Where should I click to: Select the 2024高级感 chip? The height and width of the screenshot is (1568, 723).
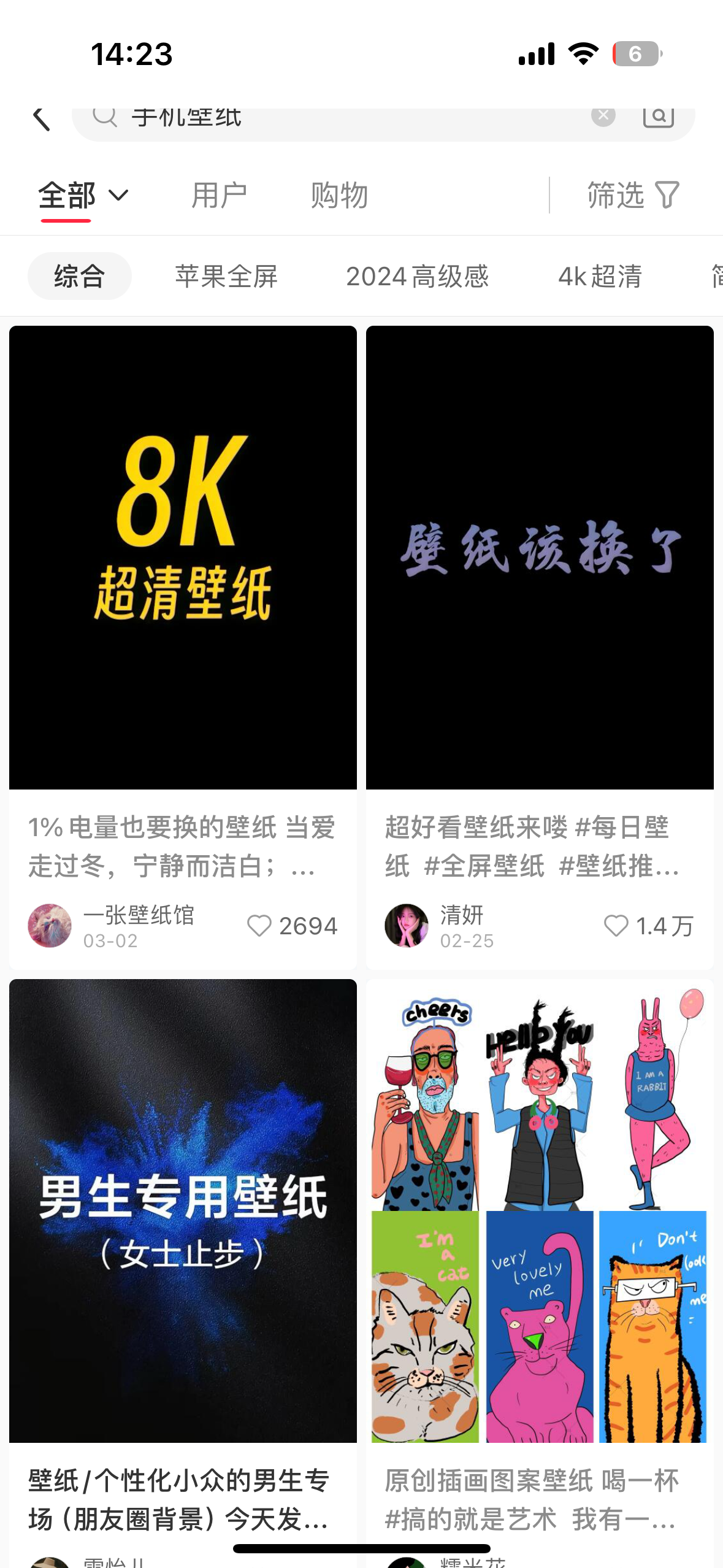click(417, 276)
